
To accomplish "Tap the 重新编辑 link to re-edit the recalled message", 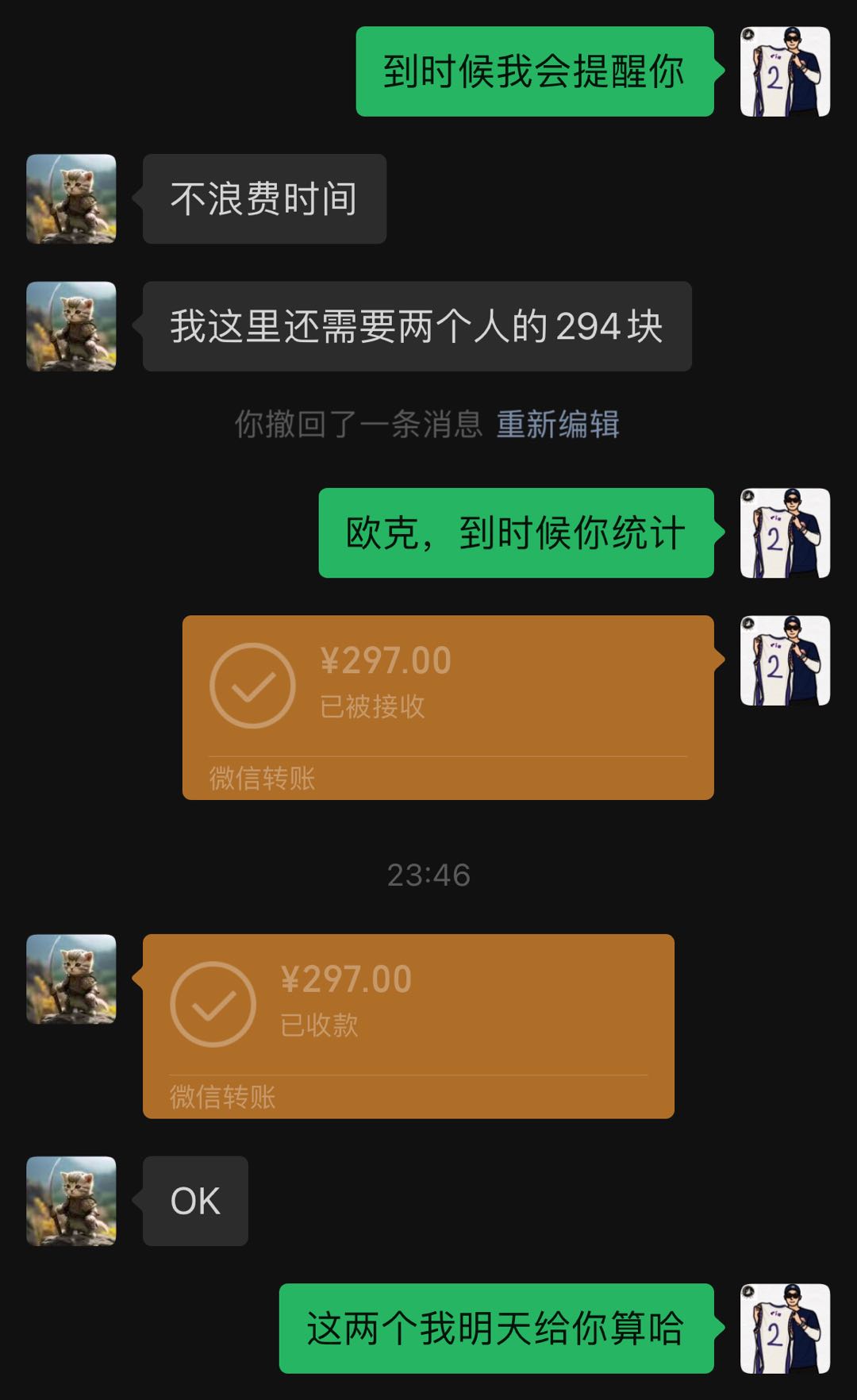I will [x=558, y=425].
